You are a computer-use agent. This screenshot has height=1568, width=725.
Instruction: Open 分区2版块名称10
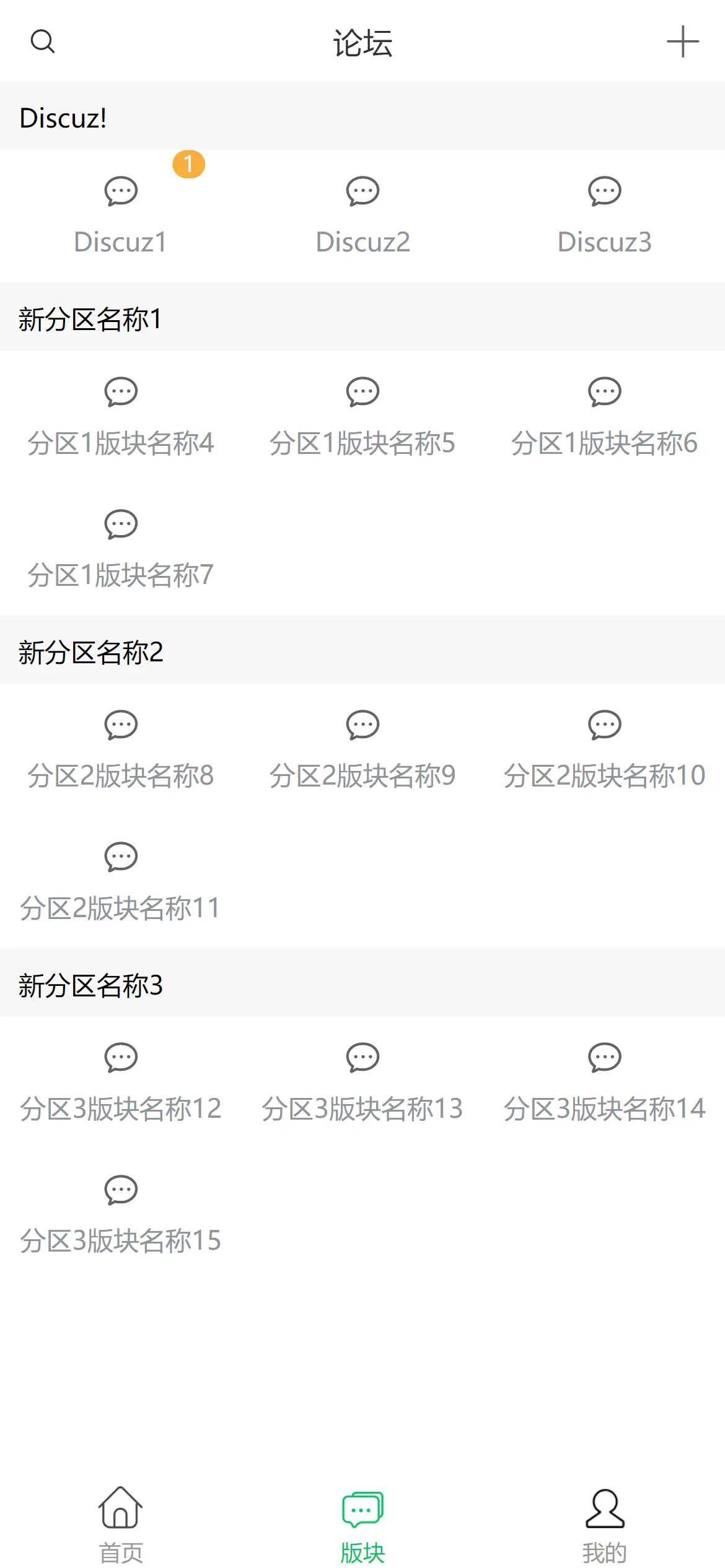(604, 749)
